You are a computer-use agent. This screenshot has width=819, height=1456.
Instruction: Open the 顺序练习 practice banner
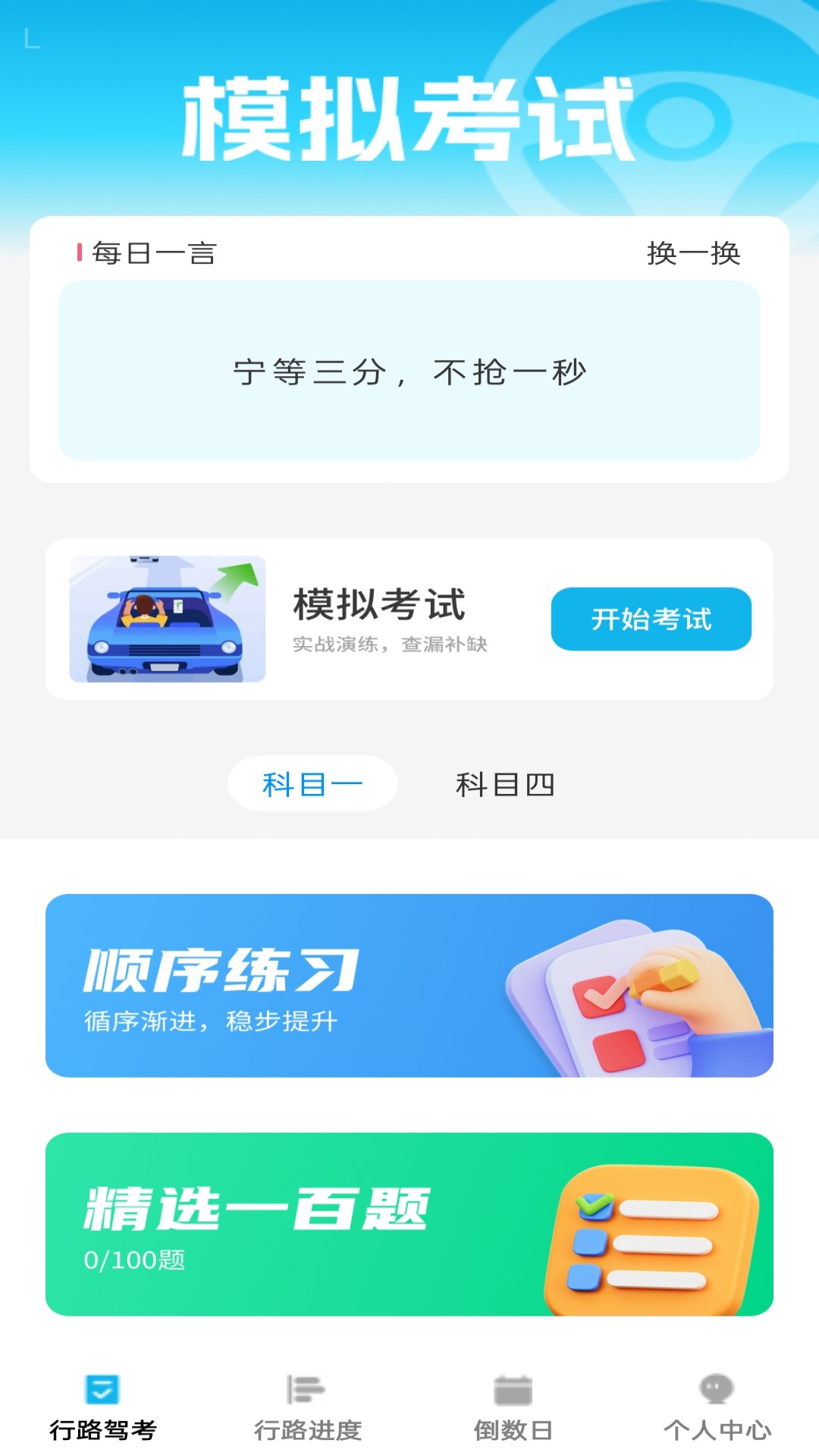(x=409, y=986)
